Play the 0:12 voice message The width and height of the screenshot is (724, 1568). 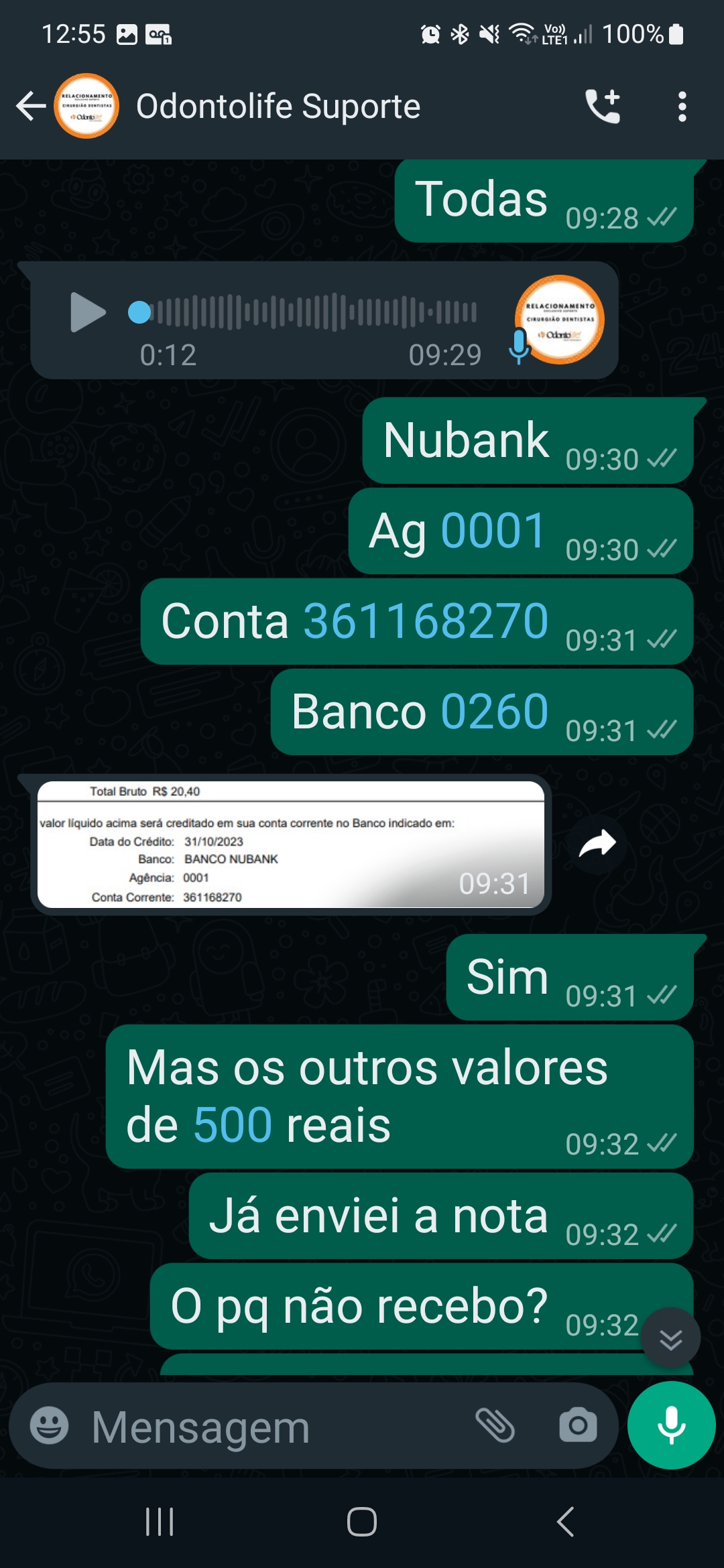(x=88, y=312)
